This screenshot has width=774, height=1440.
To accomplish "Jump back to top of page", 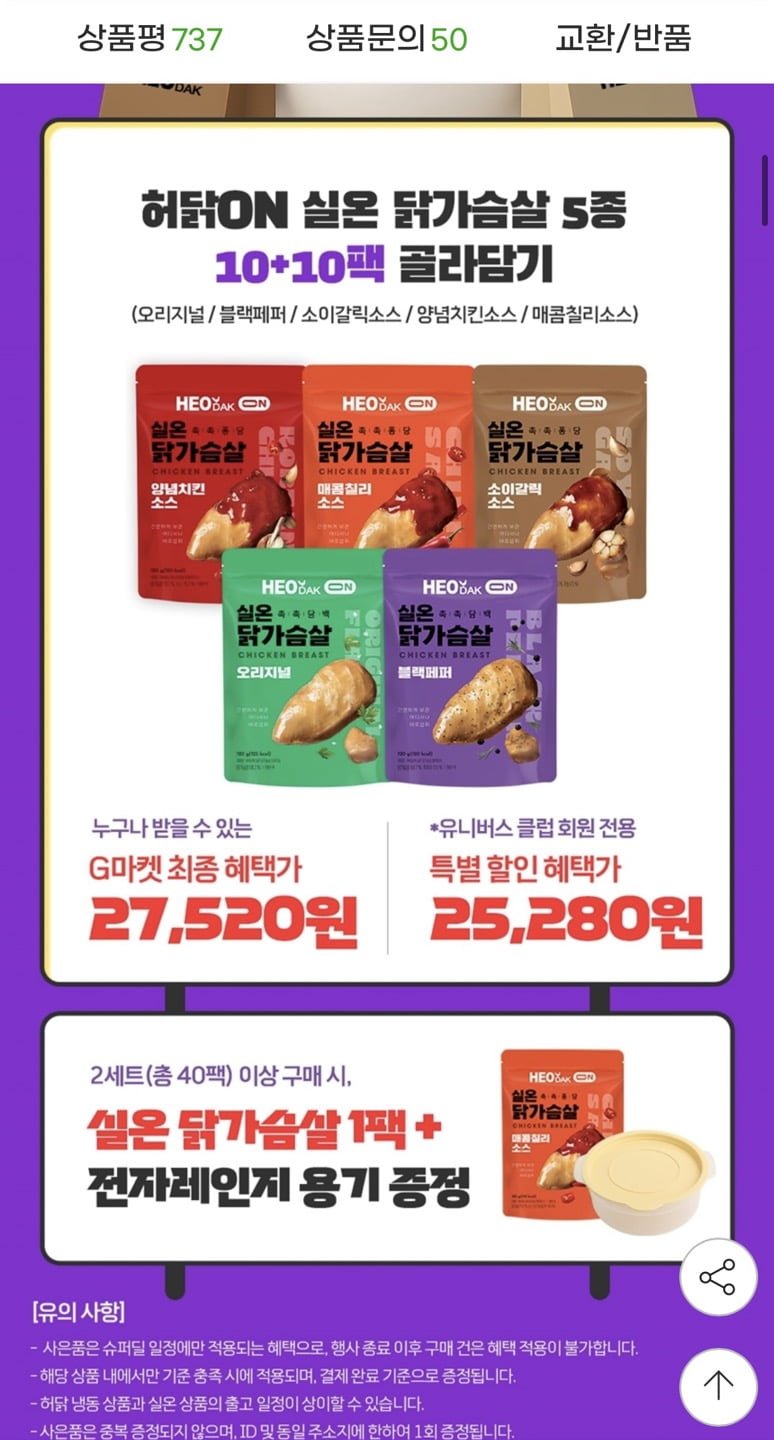I will click(x=718, y=1386).
